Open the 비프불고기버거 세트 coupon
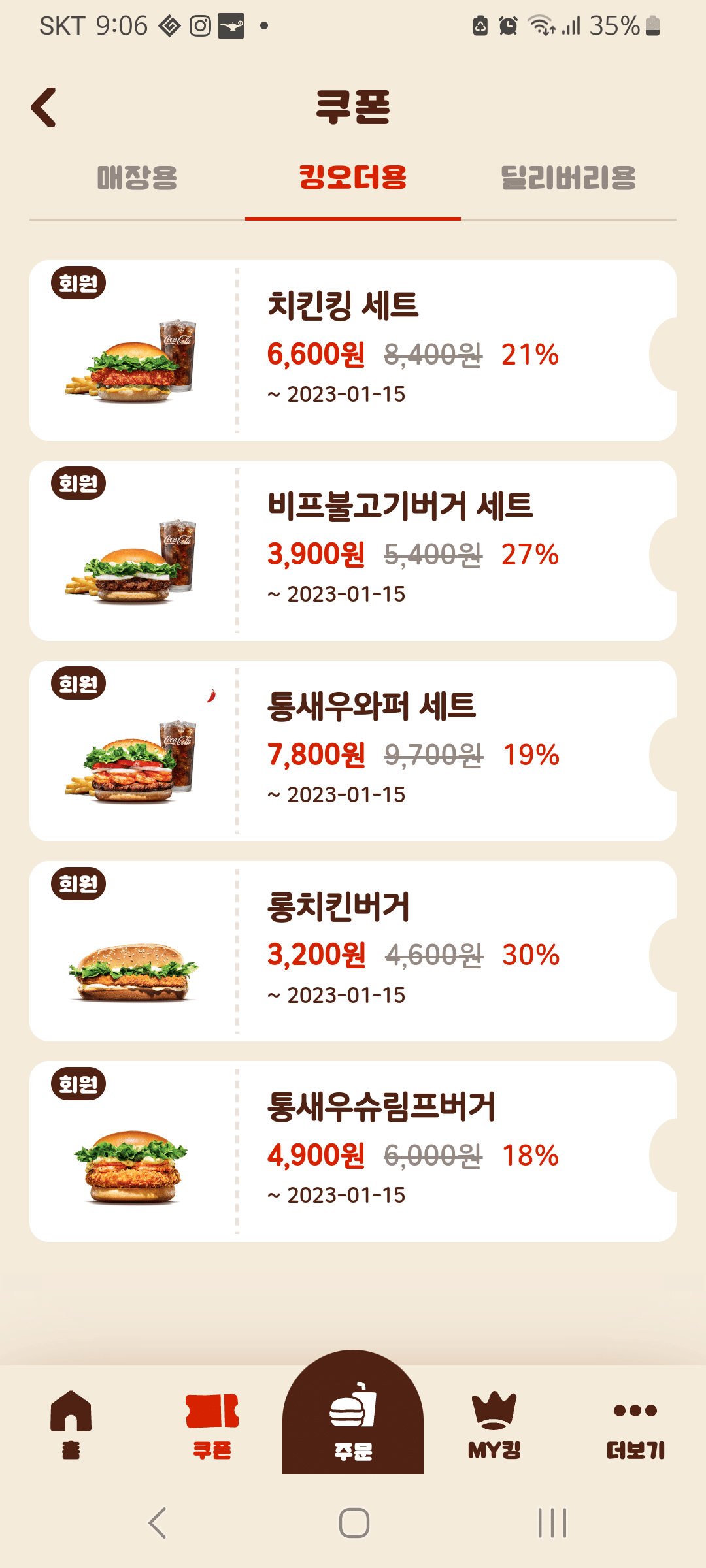Screen dimensions: 706x1568 tap(353, 551)
